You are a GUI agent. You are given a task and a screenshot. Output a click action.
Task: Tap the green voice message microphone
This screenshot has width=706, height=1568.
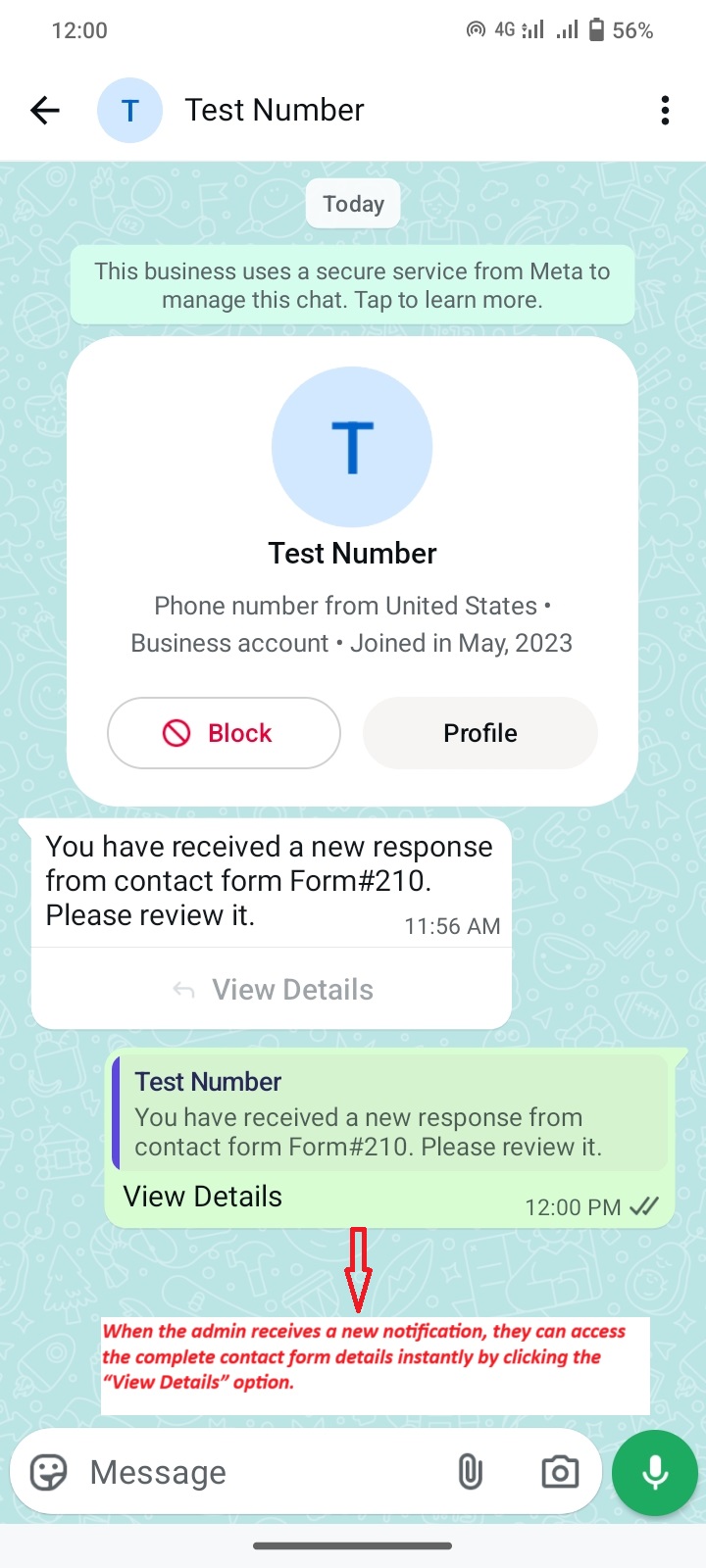click(653, 1472)
